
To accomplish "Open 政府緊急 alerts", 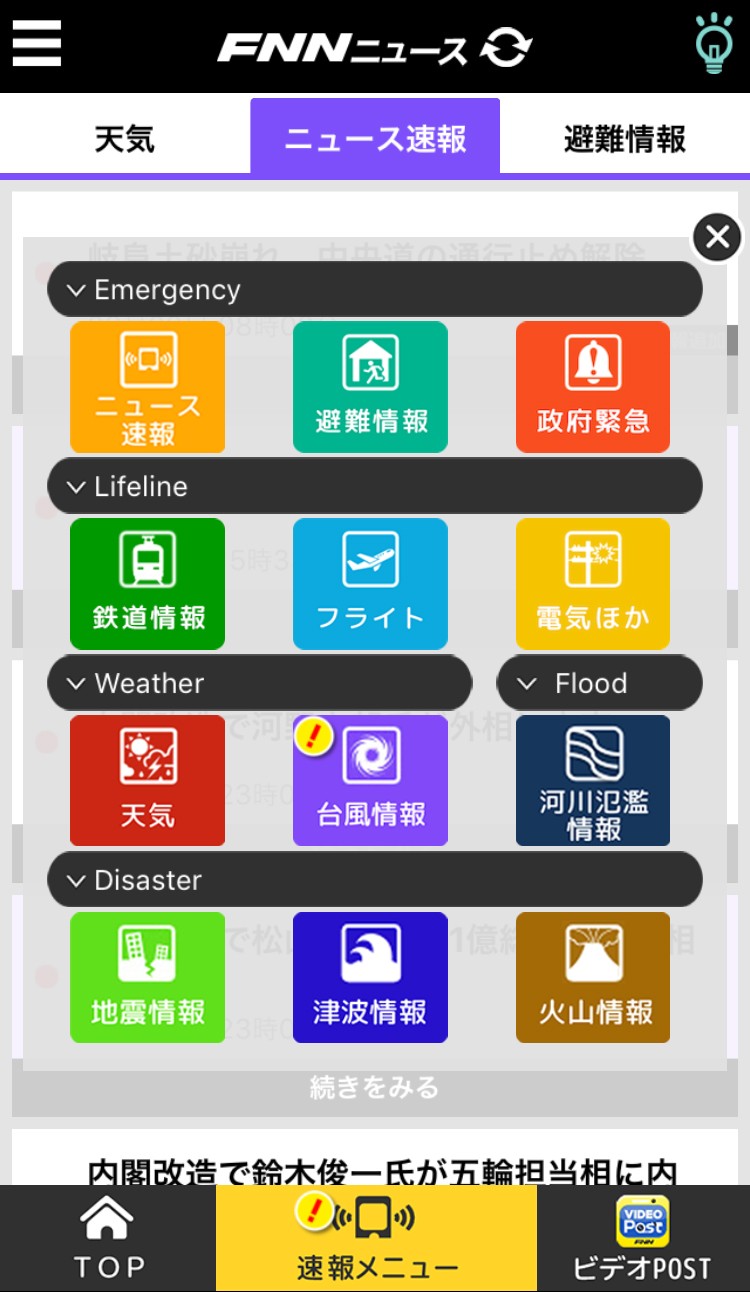I will tap(593, 387).
